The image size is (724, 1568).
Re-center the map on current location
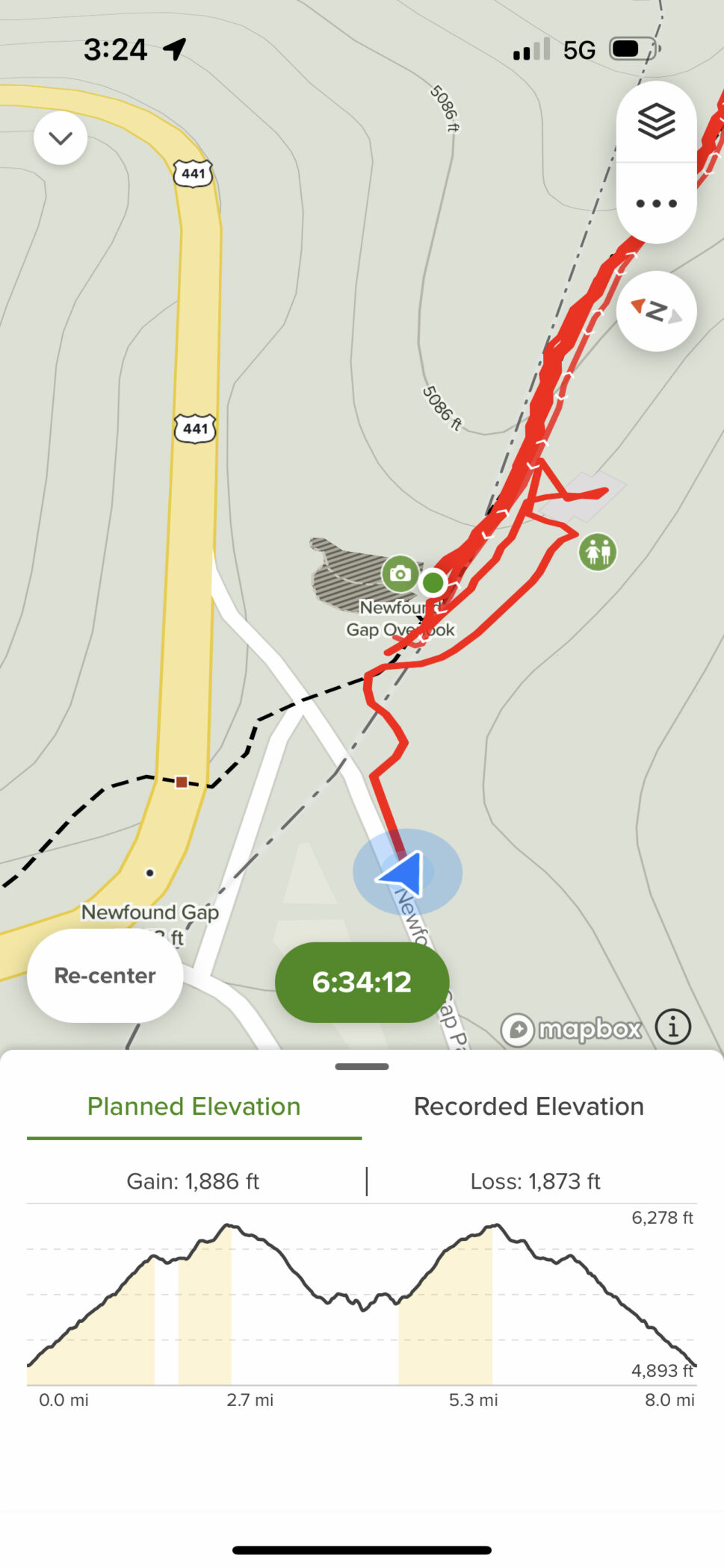(x=105, y=975)
